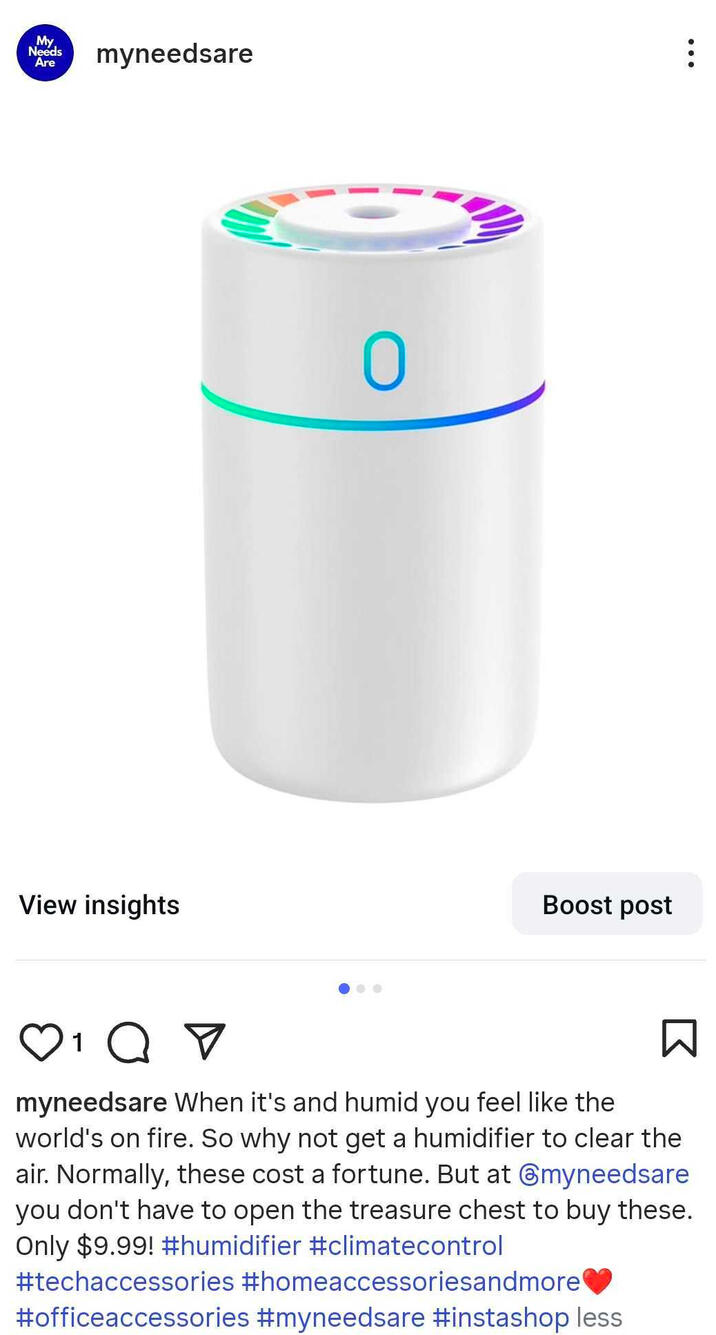Open the #humidifier hashtag
Image resolution: width=716 pixels, height=1335 pixels.
pos(230,1246)
